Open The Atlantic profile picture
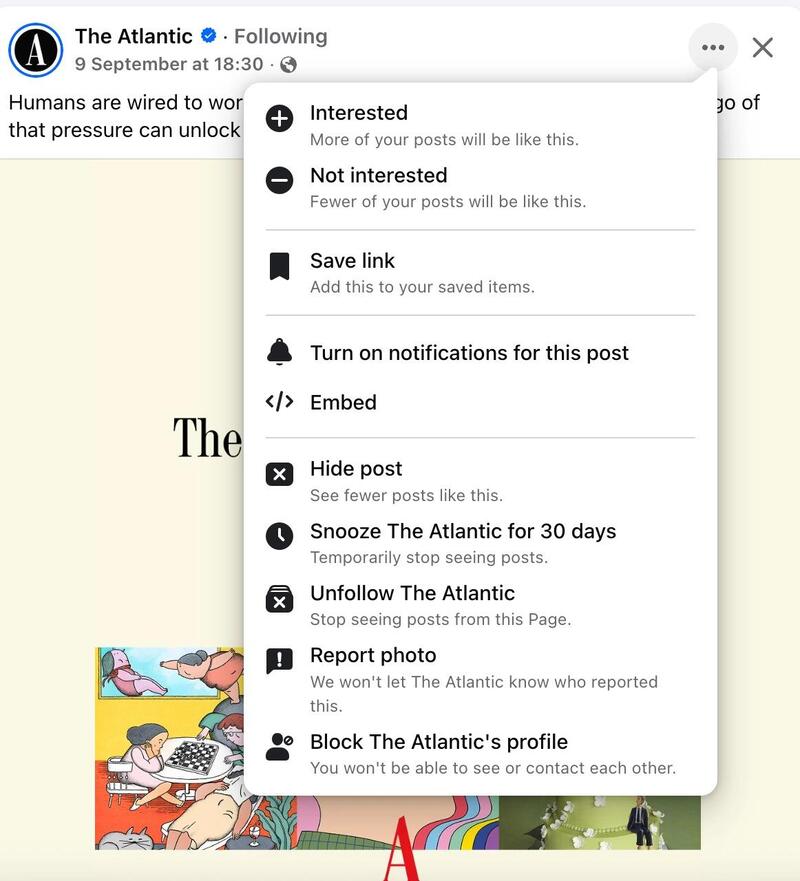The height and width of the screenshot is (881, 800). 36,49
